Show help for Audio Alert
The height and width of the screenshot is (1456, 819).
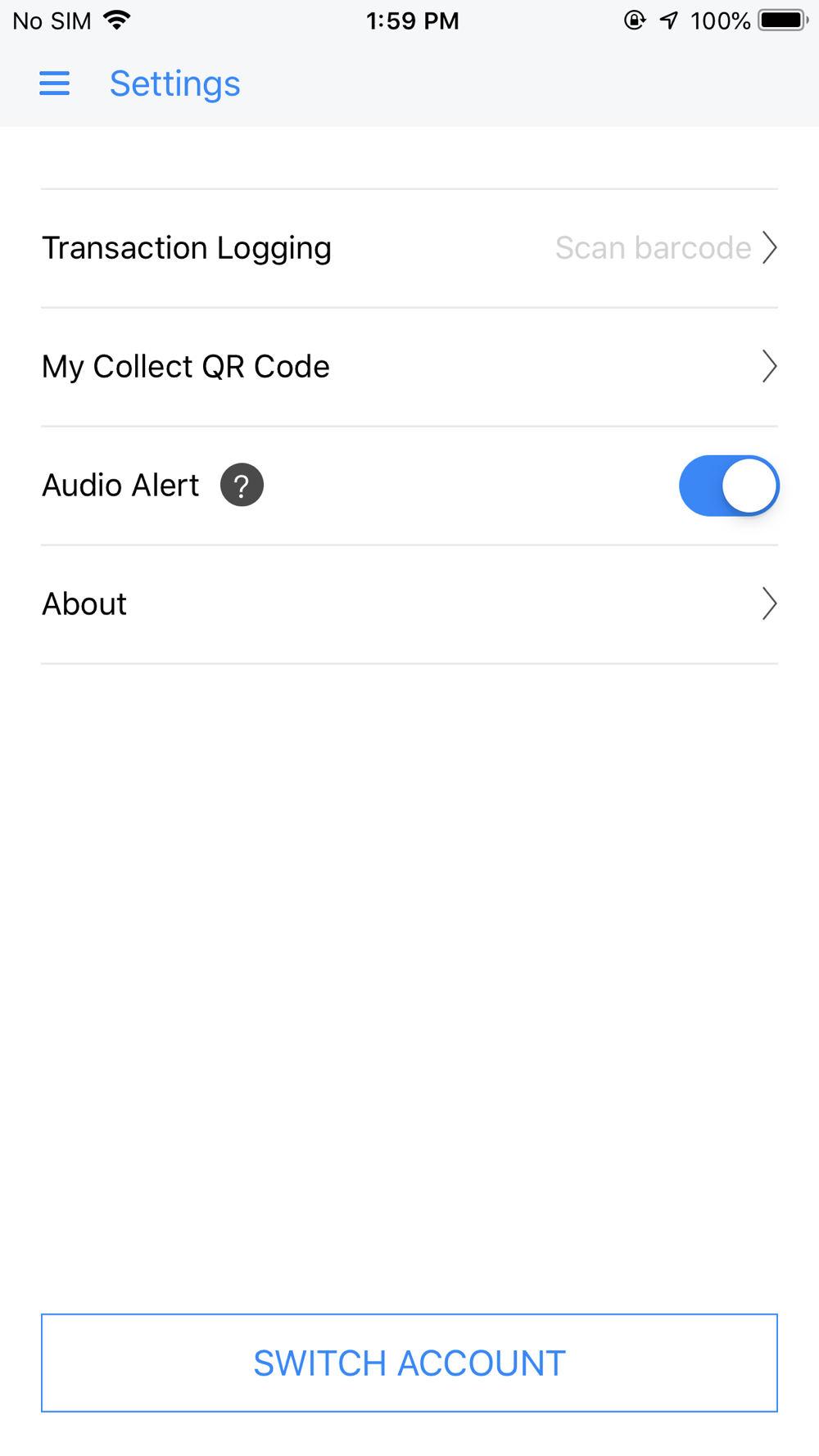(242, 485)
